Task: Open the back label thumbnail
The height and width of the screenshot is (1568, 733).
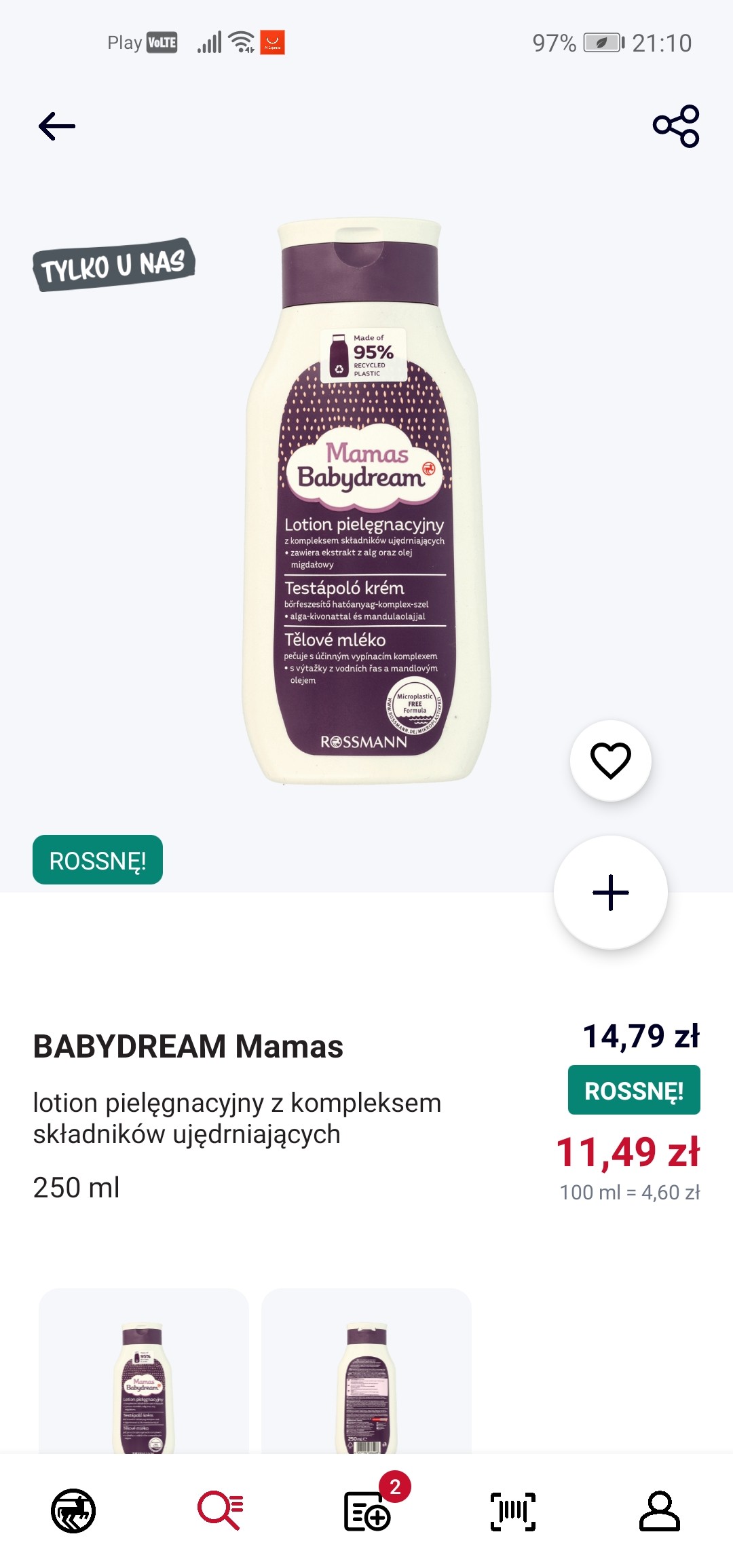Action: pyautogui.click(x=366, y=1371)
